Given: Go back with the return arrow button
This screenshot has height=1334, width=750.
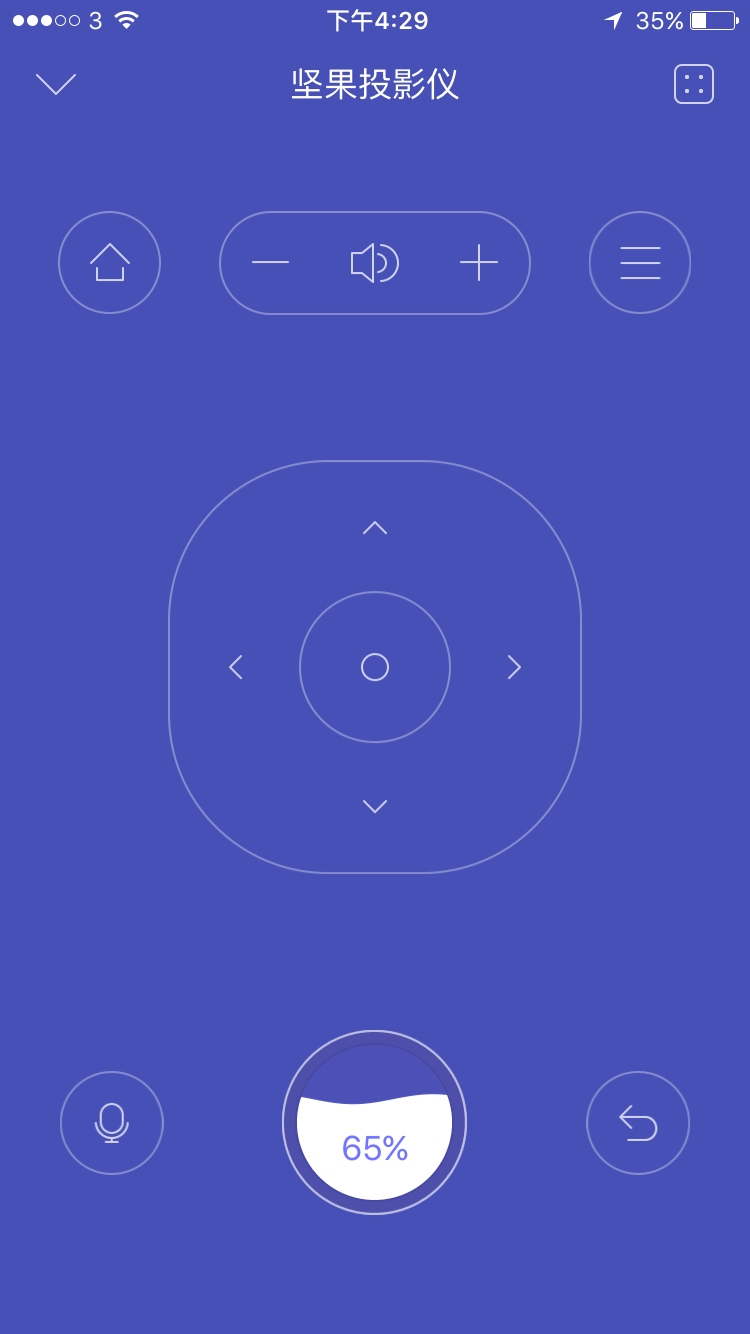Looking at the screenshot, I should pyautogui.click(x=638, y=1123).
